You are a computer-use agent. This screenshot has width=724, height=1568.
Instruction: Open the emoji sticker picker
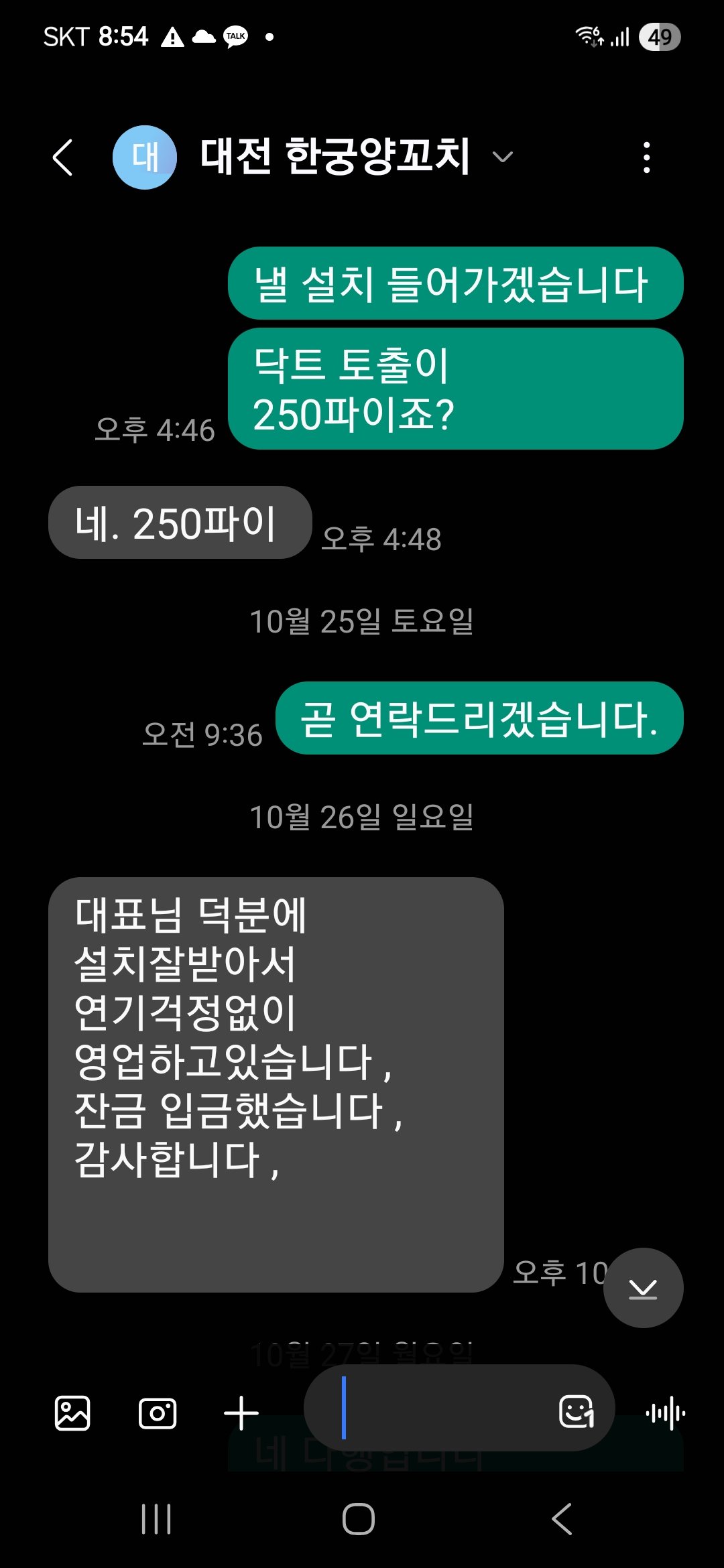click(x=577, y=1412)
